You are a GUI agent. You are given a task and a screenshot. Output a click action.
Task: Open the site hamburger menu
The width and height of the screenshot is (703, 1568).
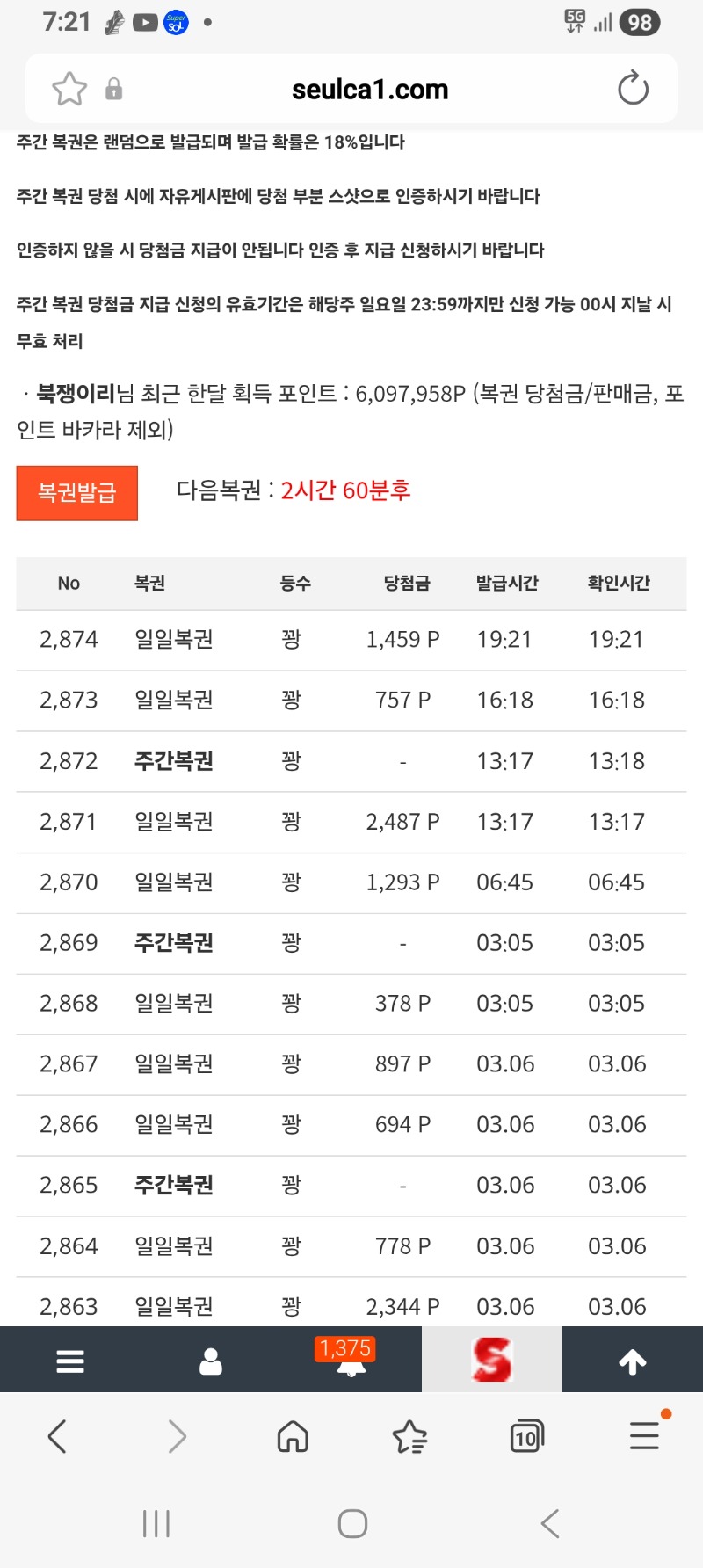click(x=70, y=1361)
